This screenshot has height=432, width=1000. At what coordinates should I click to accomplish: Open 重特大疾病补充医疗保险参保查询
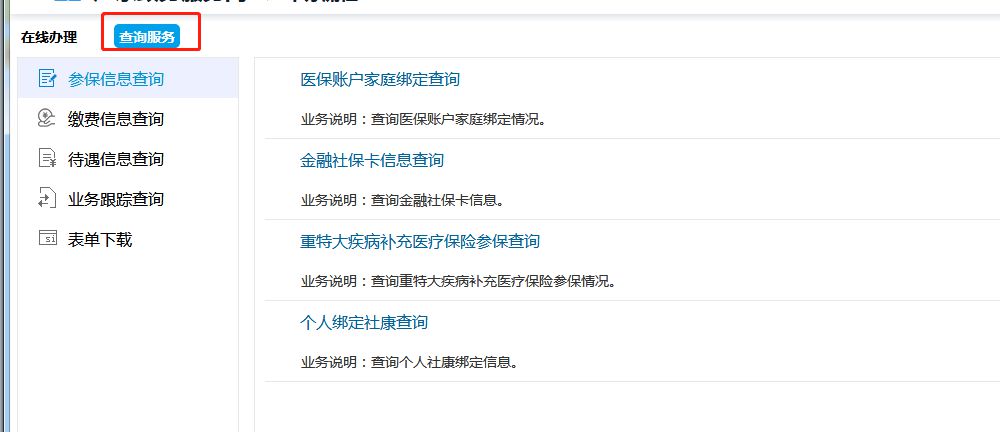[x=420, y=241]
